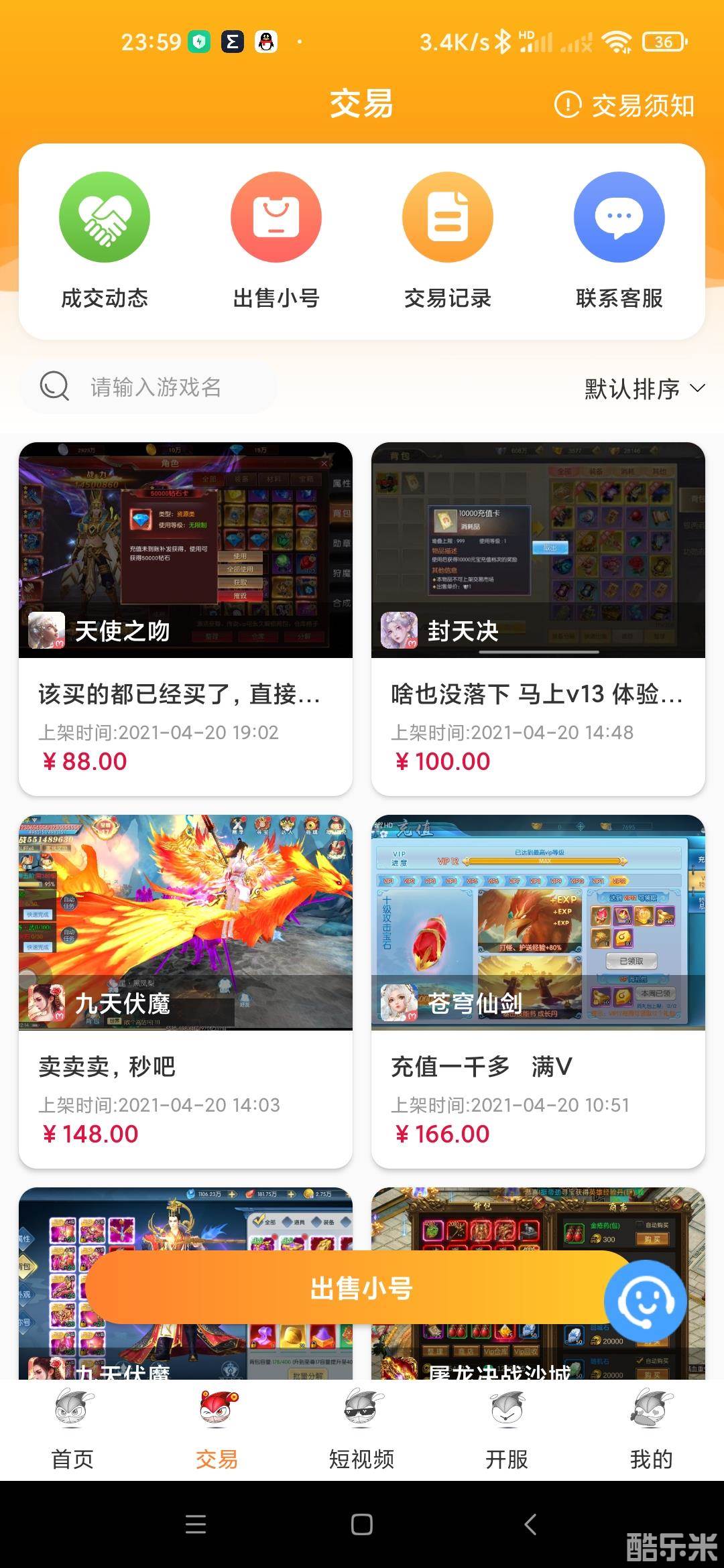Open the 天使之吻 listing for ¥88.00
The image size is (724, 1568).
(x=186, y=618)
